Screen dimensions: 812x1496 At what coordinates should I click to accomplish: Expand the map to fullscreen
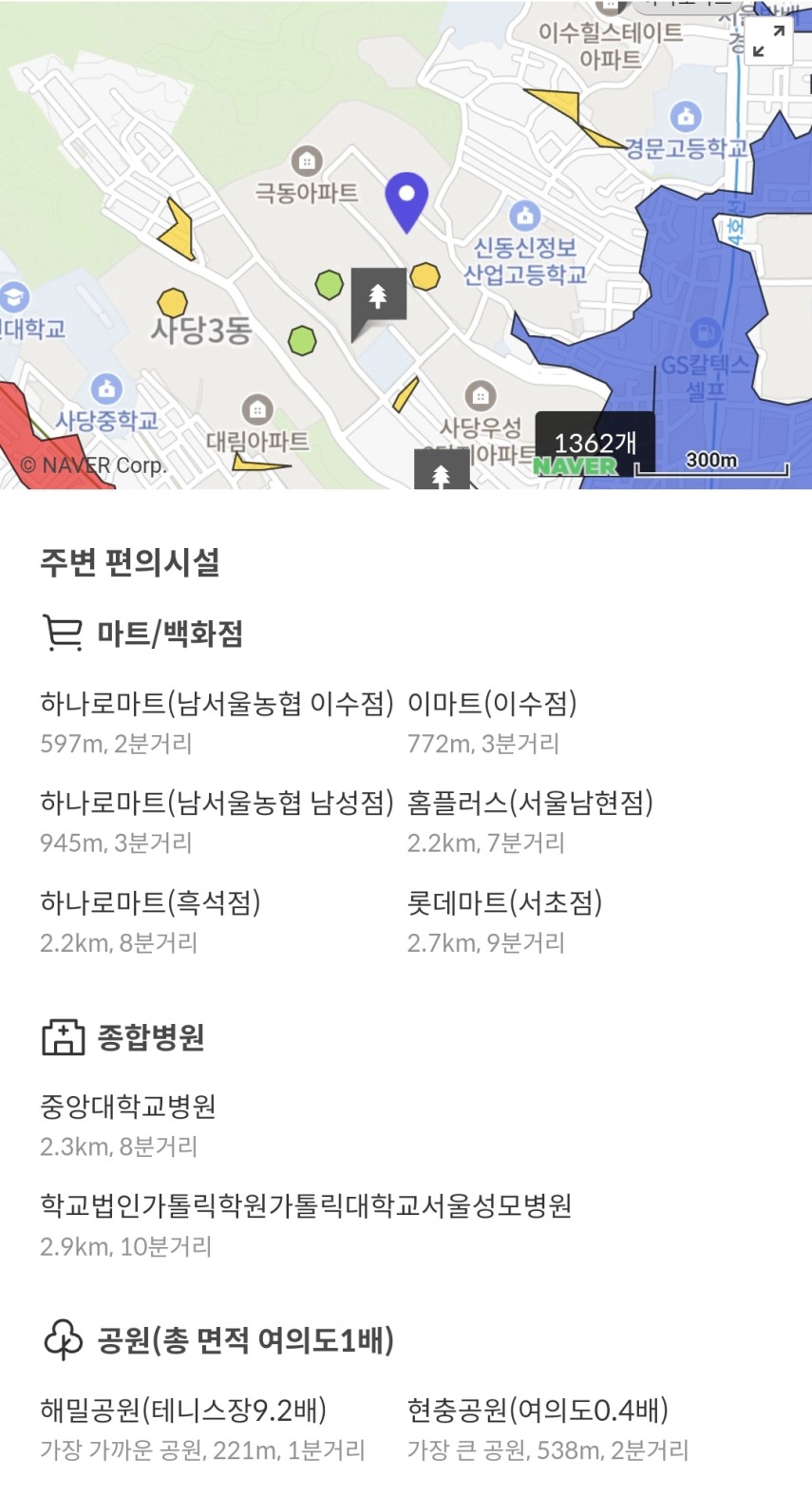(x=768, y=41)
